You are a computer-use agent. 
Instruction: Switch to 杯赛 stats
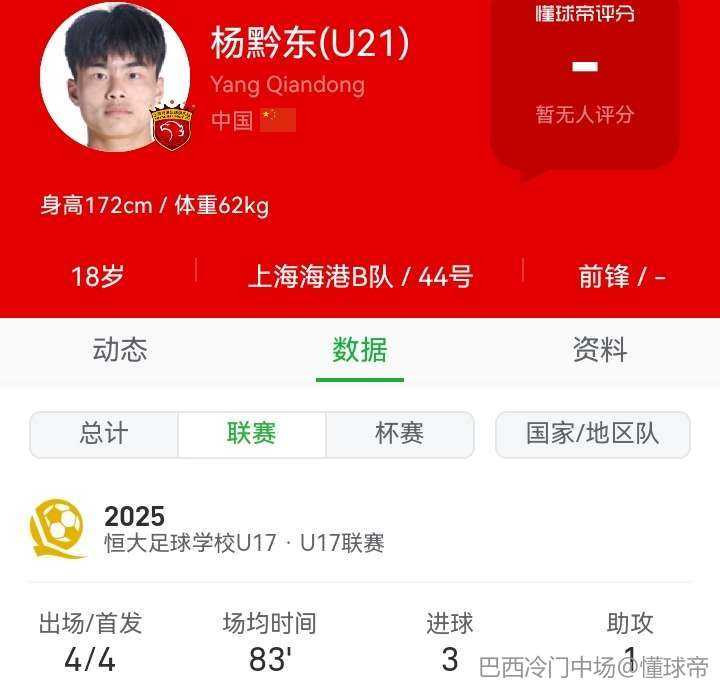pyautogui.click(x=400, y=434)
